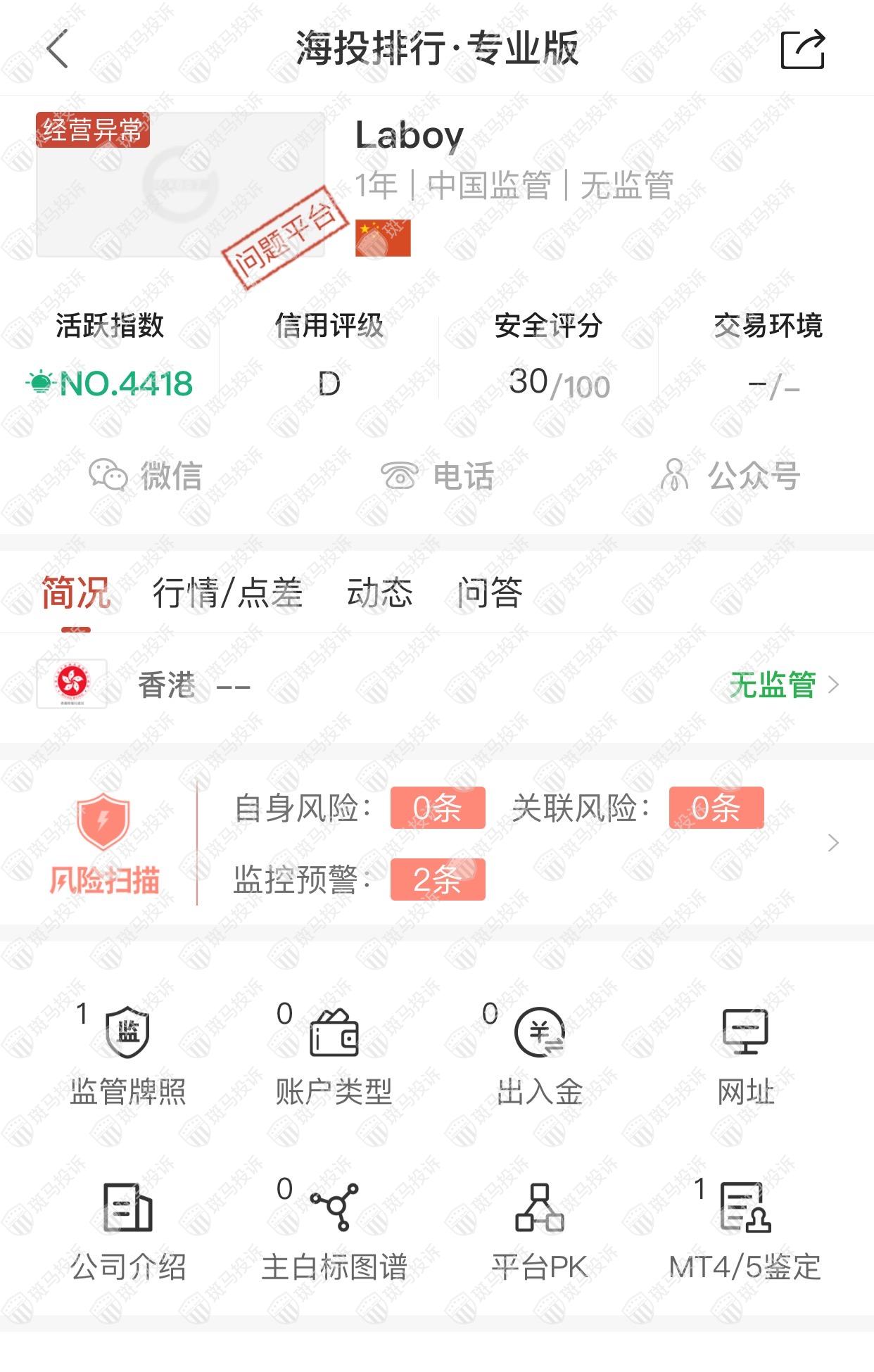Open MT4/5鉴定 verification
This screenshot has height=1372, width=874.
pos(745,1231)
